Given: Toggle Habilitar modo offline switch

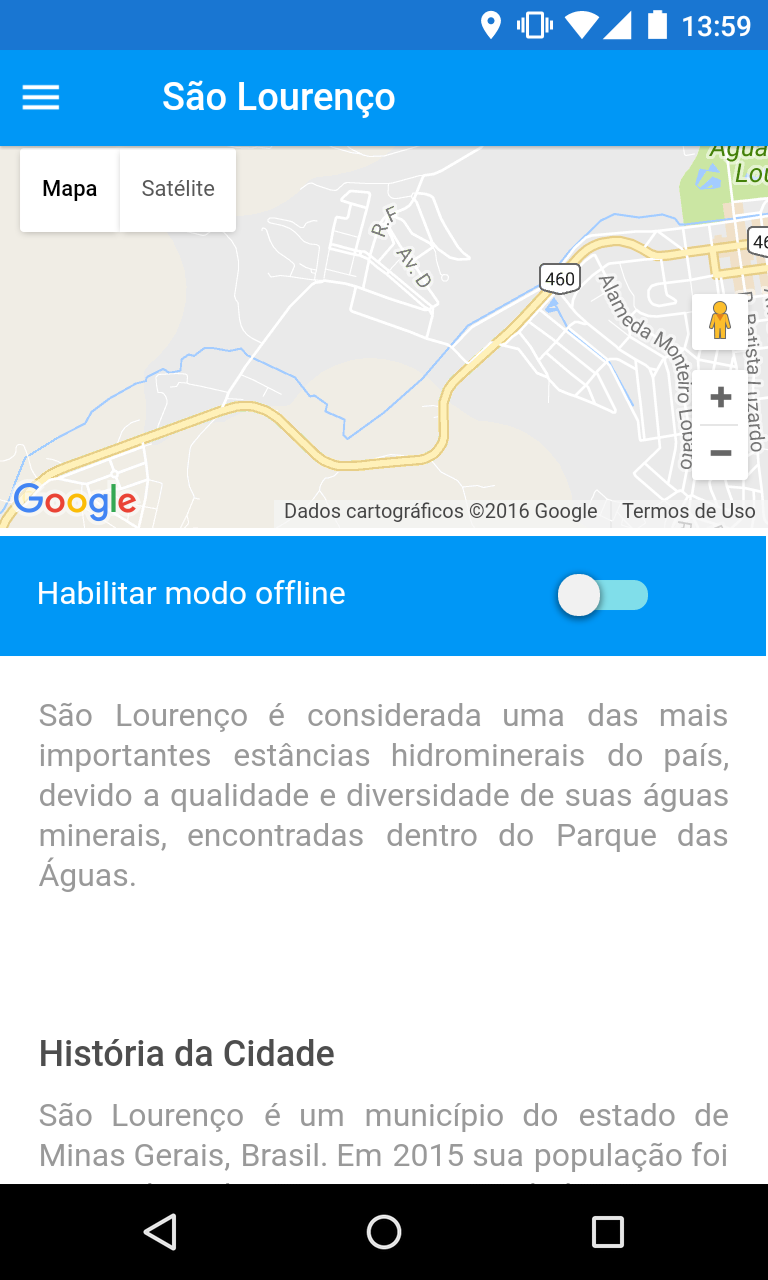Looking at the screenshot, I should coord(603,595).
